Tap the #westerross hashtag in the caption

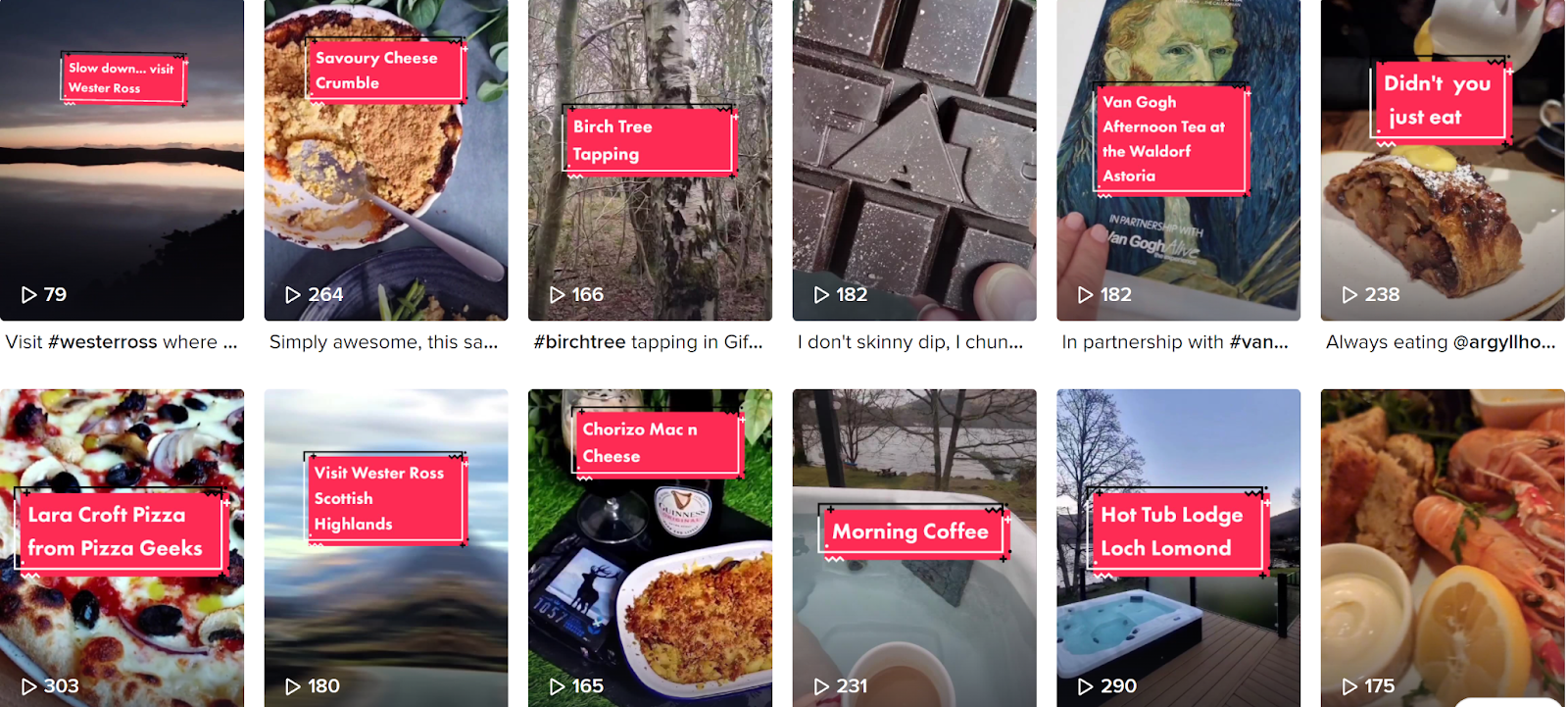(x=102, y=342)
